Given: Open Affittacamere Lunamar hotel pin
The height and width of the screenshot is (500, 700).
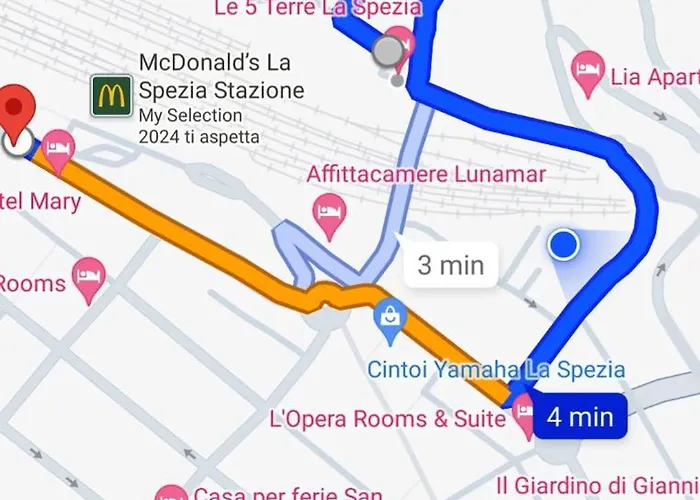Looking at the screenshot, I should (329, 211).
